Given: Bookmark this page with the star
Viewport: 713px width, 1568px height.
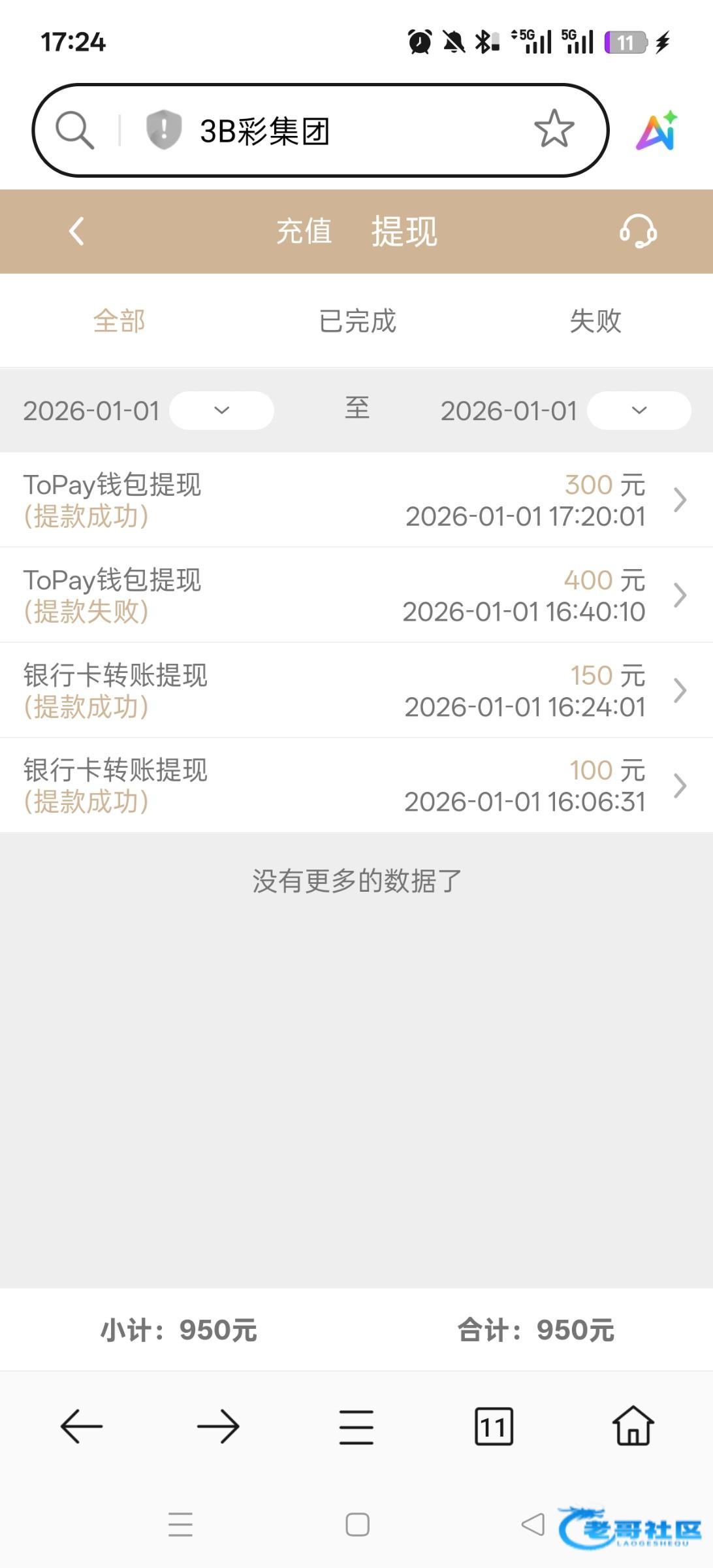Looking at the screenshot, I should click(554, 129).
